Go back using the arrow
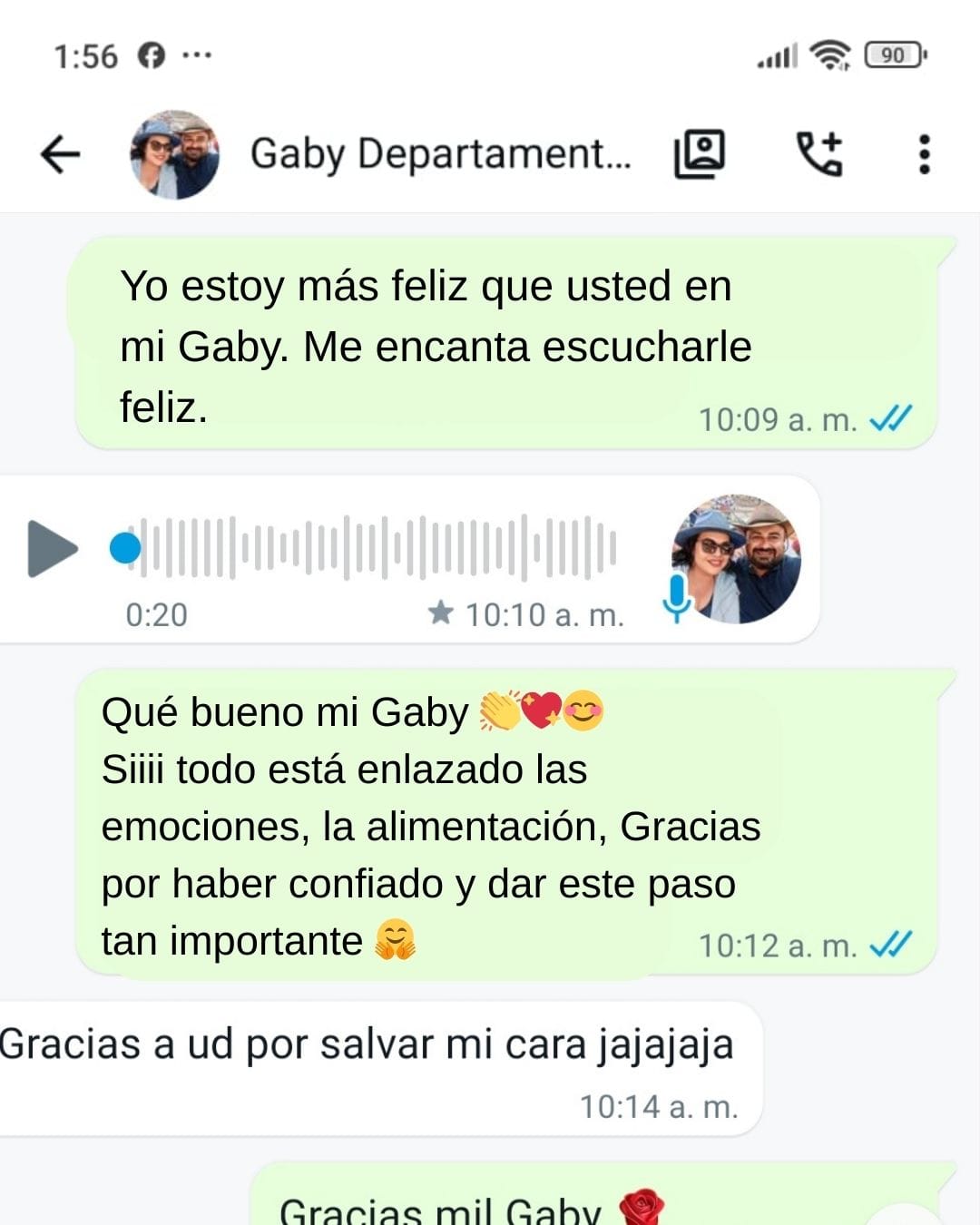The width and height of the screenshot is (980, 1225). 61,154
